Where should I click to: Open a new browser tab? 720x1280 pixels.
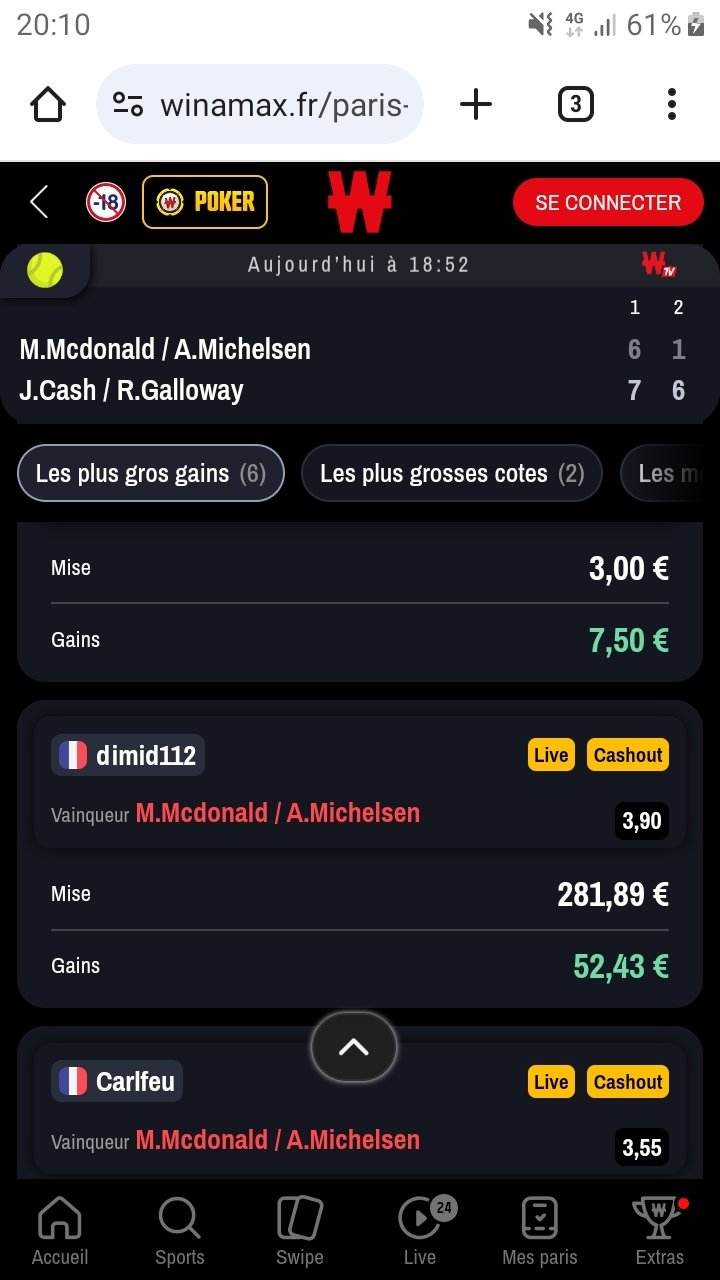pos(476,104)
